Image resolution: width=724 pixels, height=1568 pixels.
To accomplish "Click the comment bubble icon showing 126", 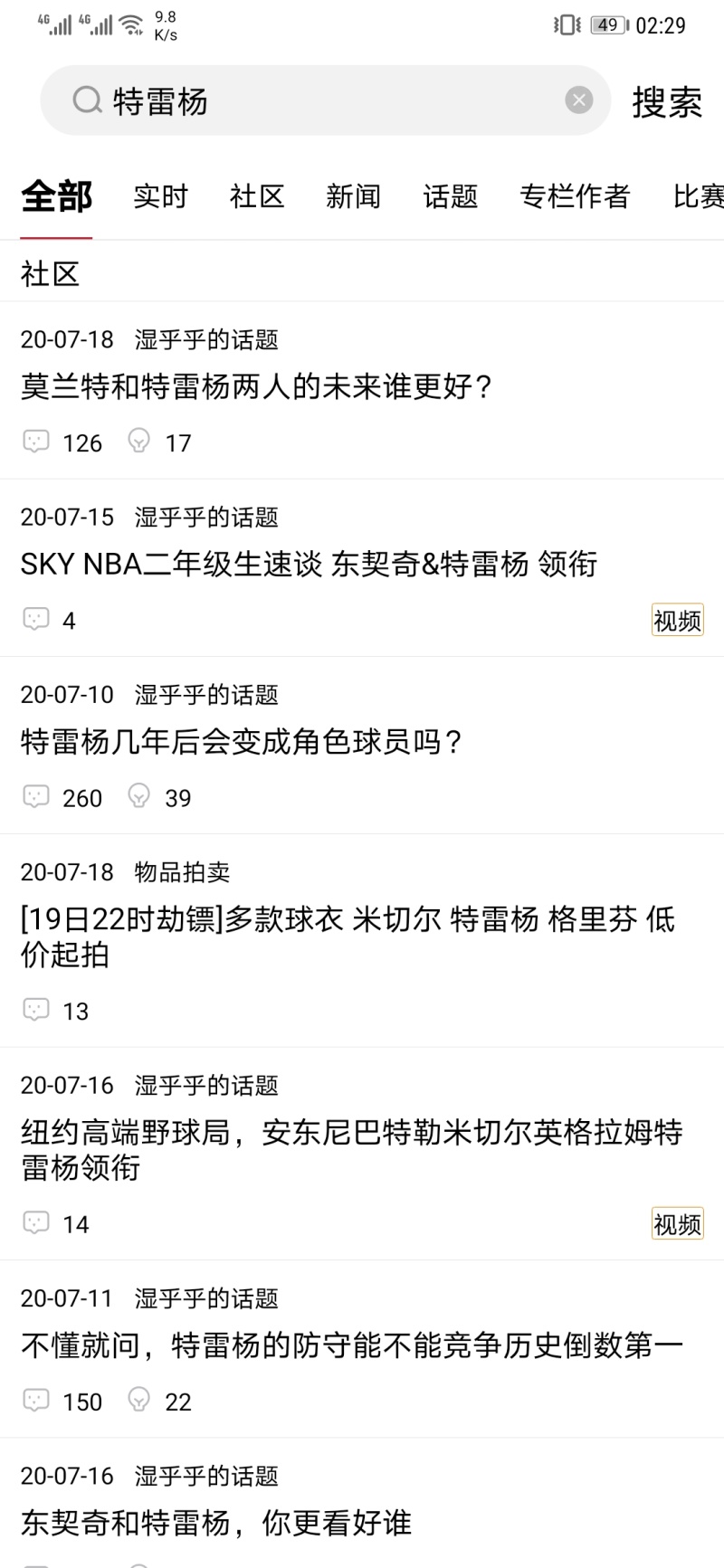I will pyautogui.click(x=36, y=442).
